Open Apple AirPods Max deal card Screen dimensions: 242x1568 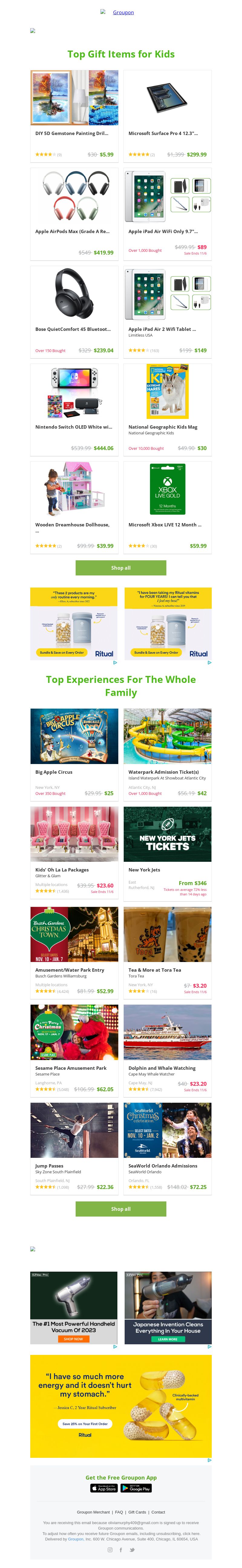[x=74, y=213]
